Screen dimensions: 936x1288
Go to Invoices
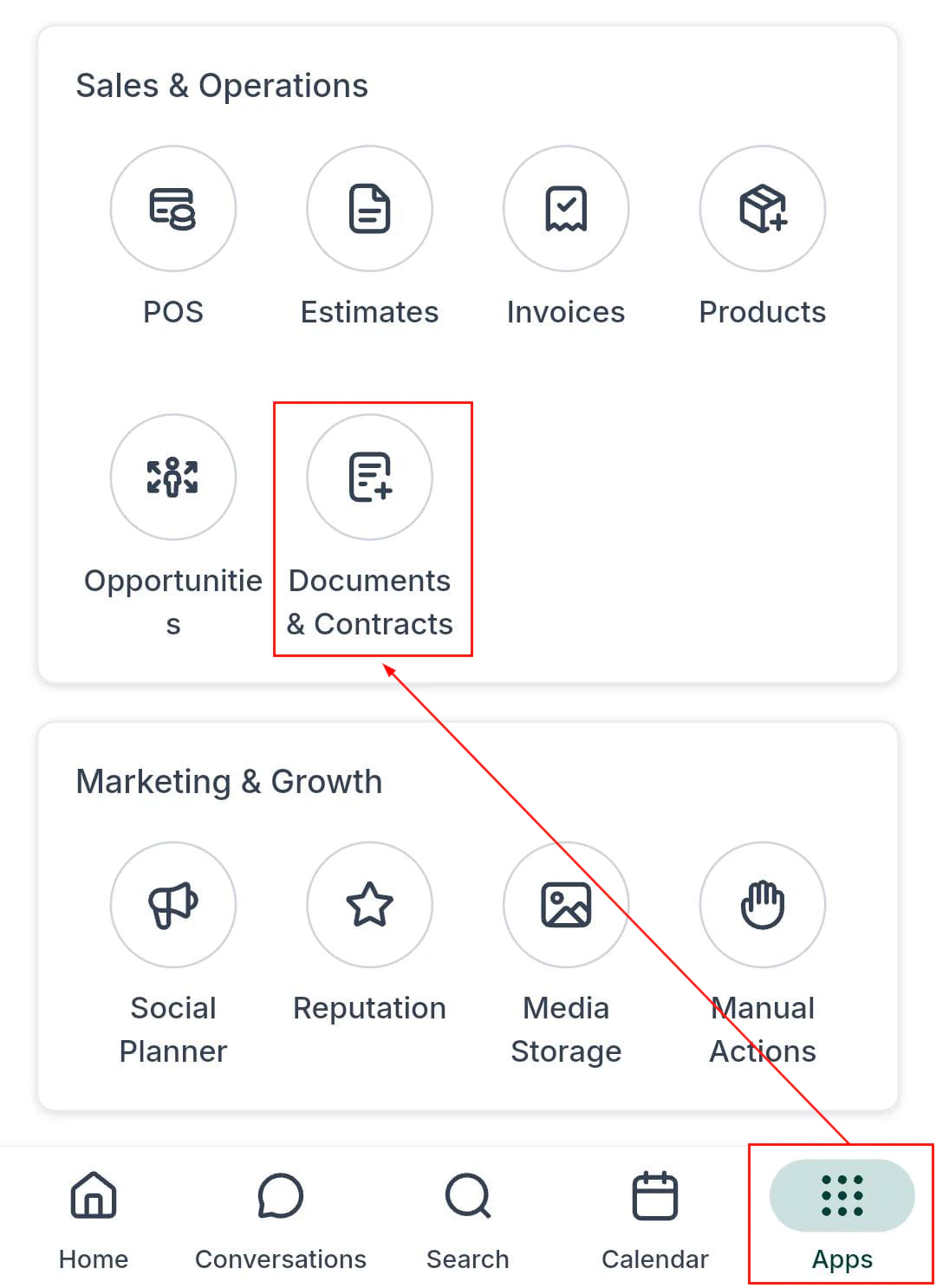(x=566, y=209)
